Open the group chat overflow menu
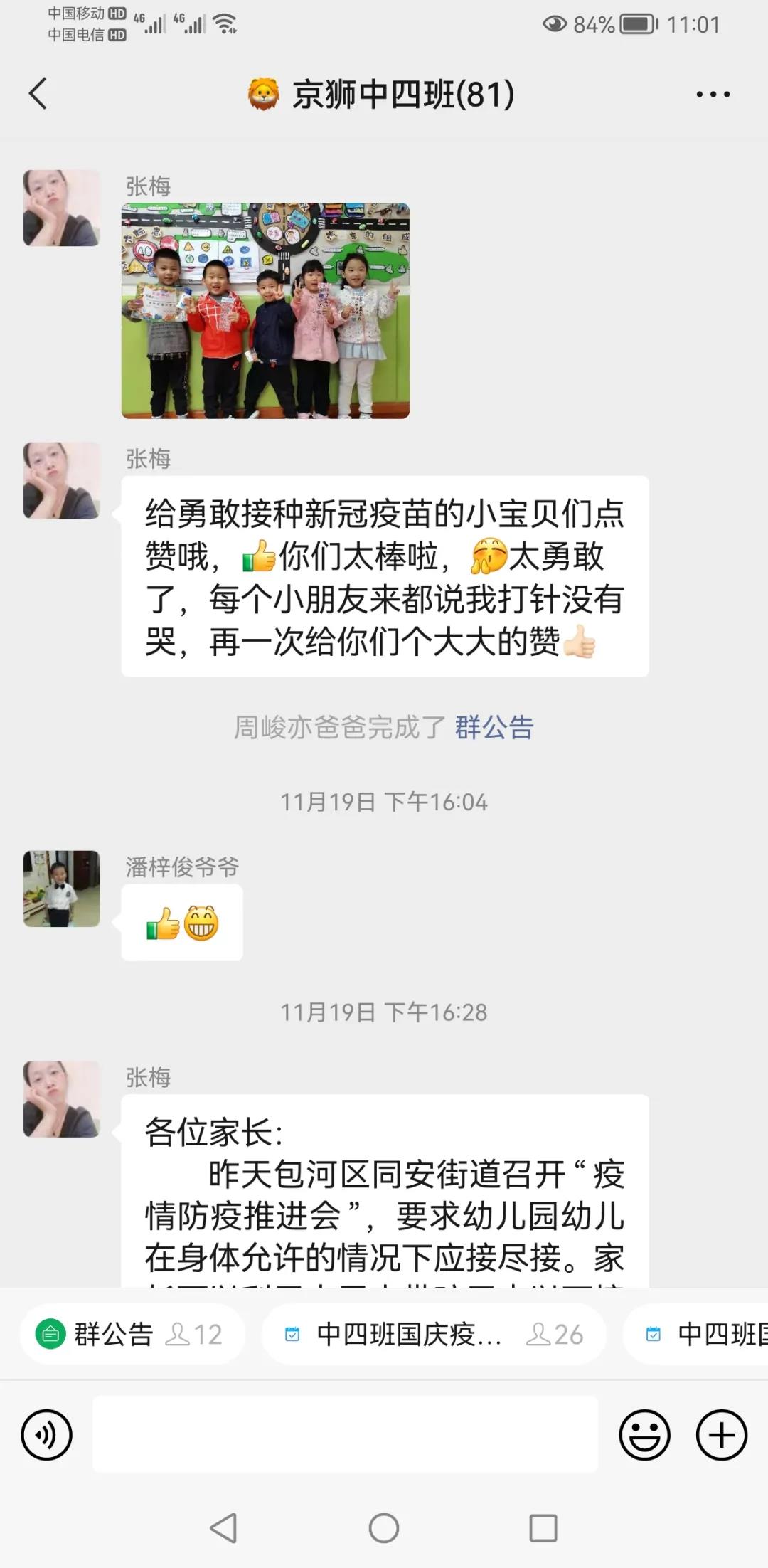Viewport: 768px width, 1568px height. (713, 94)
